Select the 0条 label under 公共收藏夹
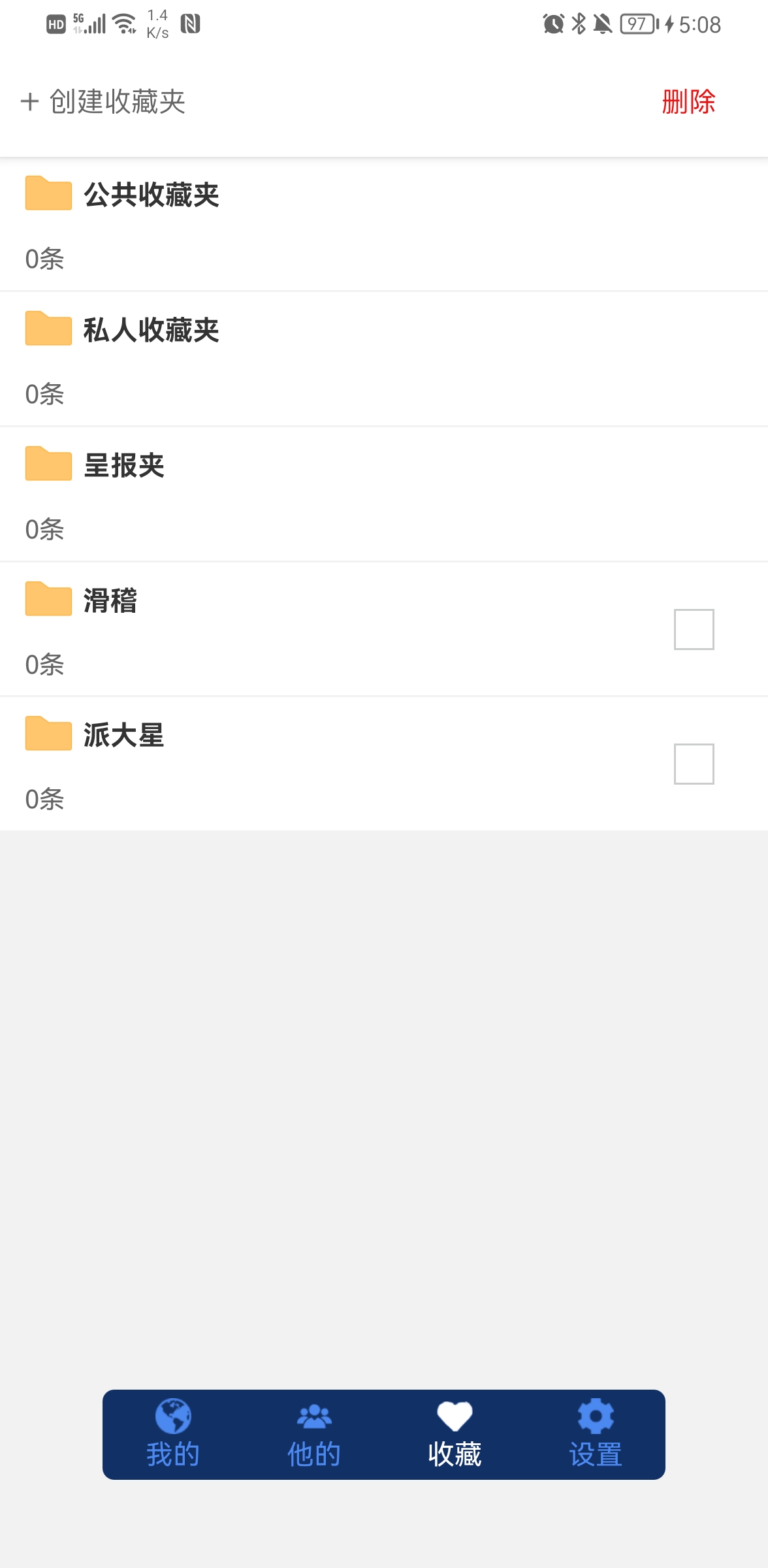The width and height of the screenshot is (768, 1568). point(44,260)
